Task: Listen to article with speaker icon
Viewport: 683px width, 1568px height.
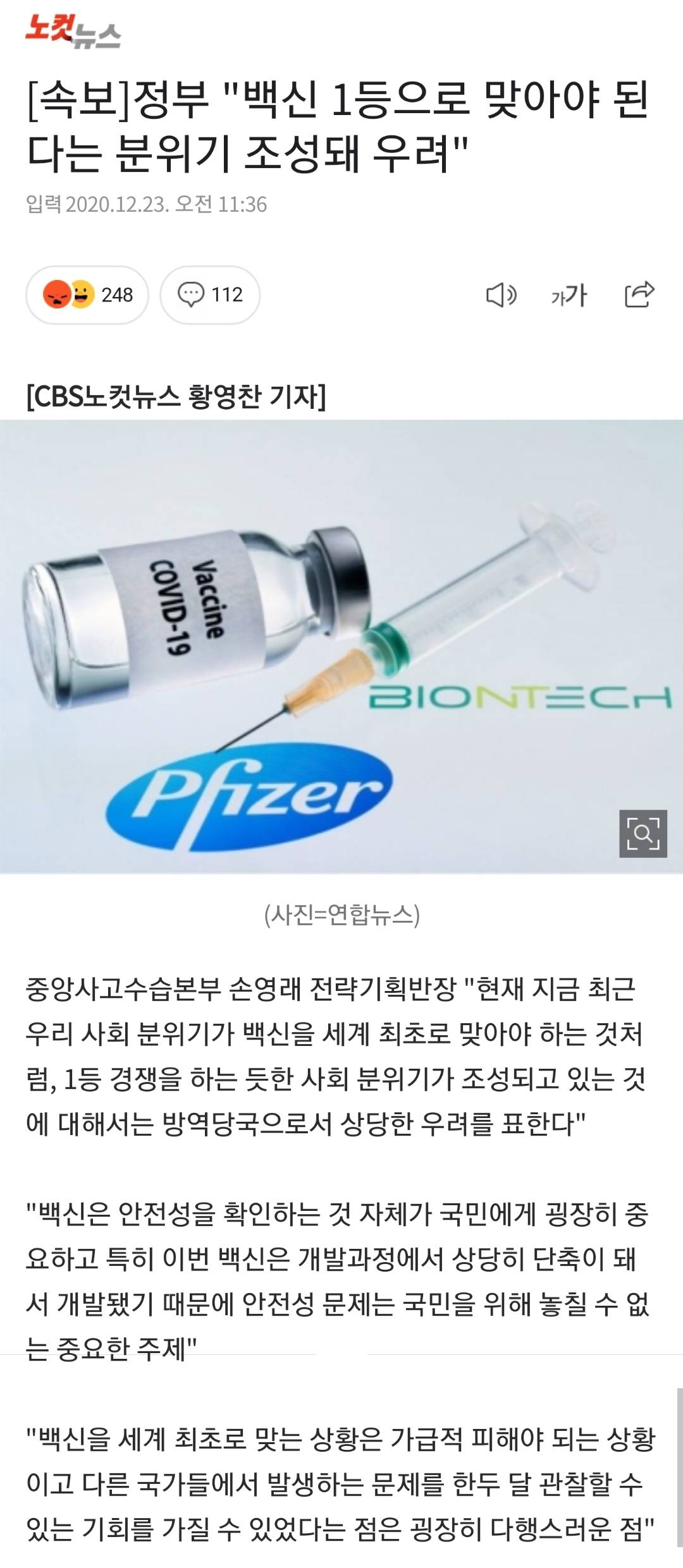Action: tap(501, 295)
